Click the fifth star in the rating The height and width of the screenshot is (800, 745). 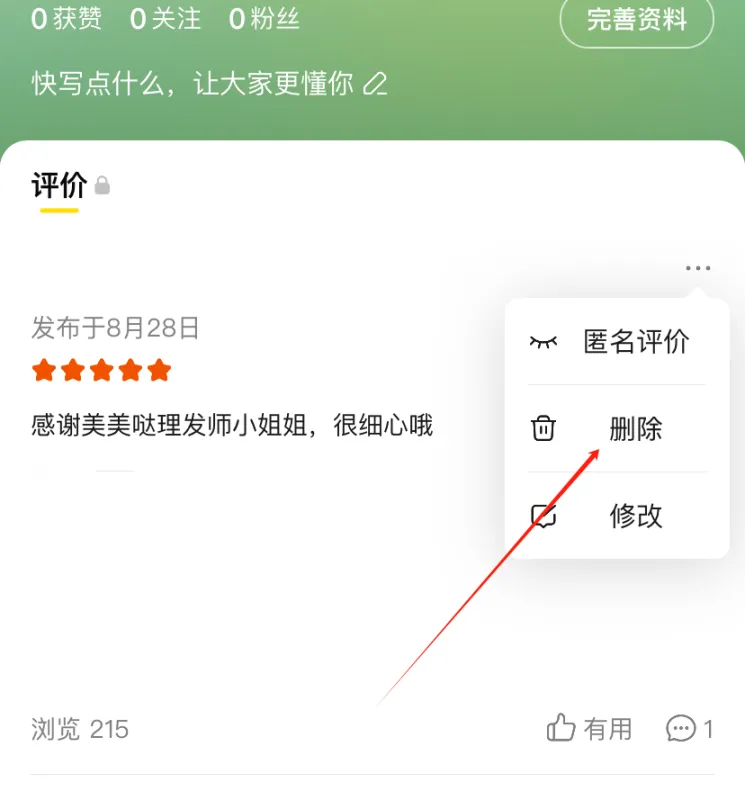(x=160, y=369)
